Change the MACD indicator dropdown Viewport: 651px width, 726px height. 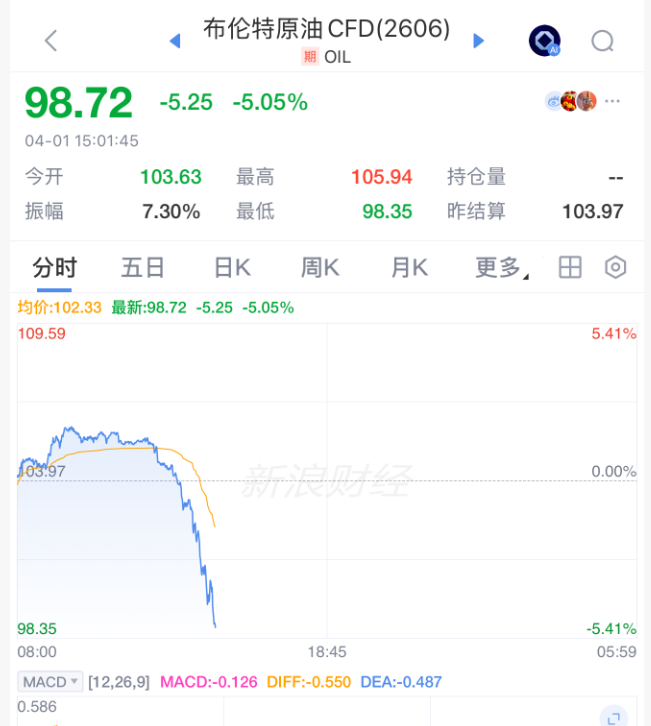[51, 682]
